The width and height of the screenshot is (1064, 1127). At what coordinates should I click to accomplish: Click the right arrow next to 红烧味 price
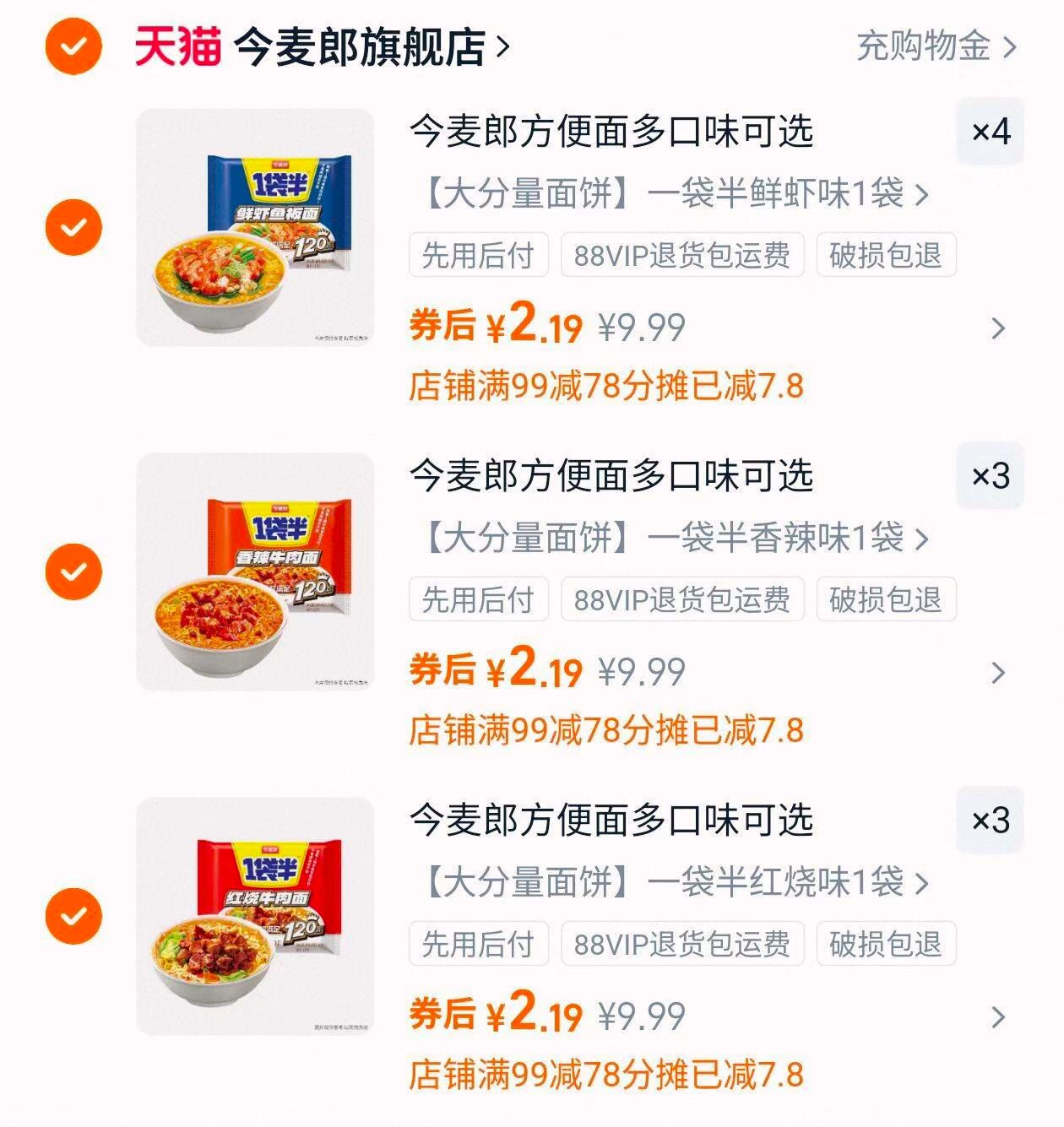(x=998, y=1017)
